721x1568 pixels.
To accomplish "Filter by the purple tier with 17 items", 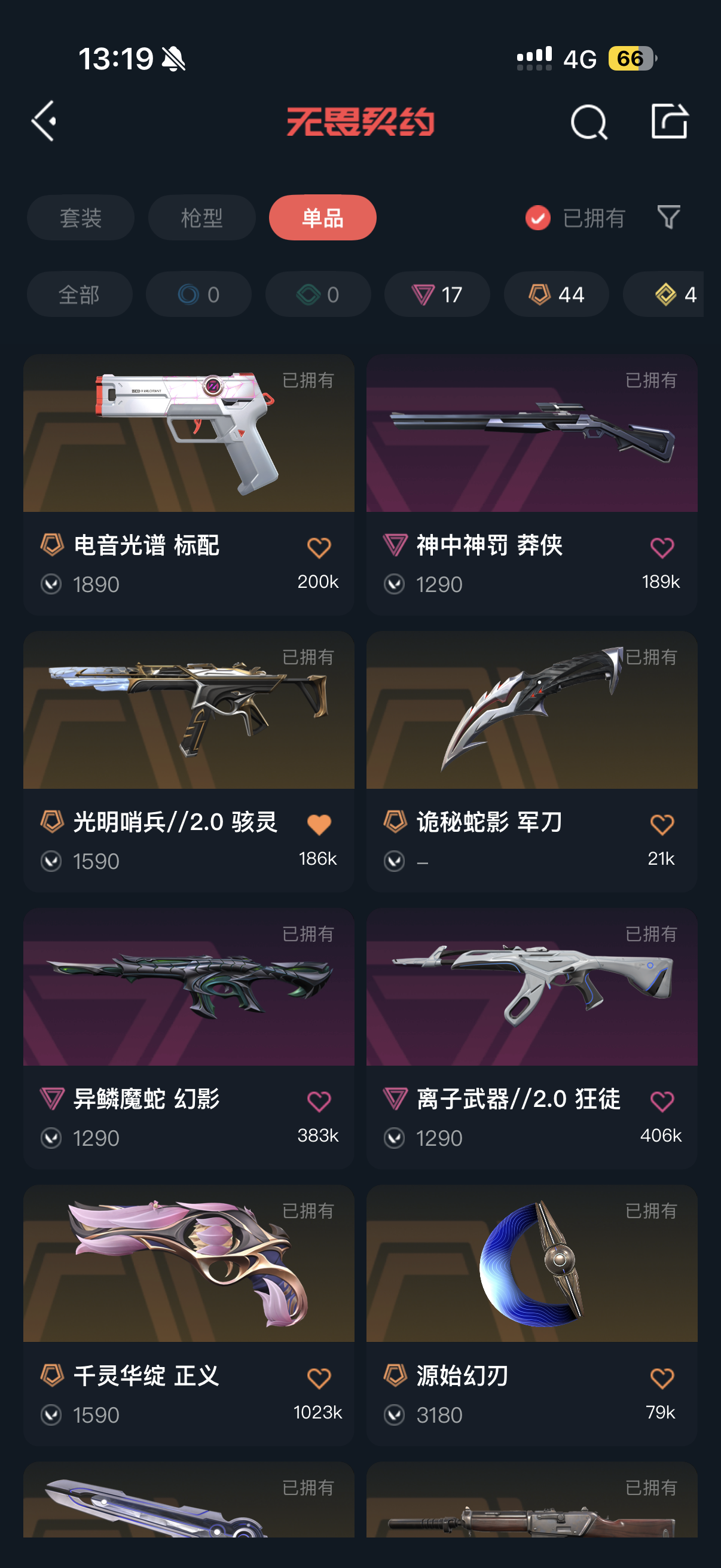I will 437,294.
